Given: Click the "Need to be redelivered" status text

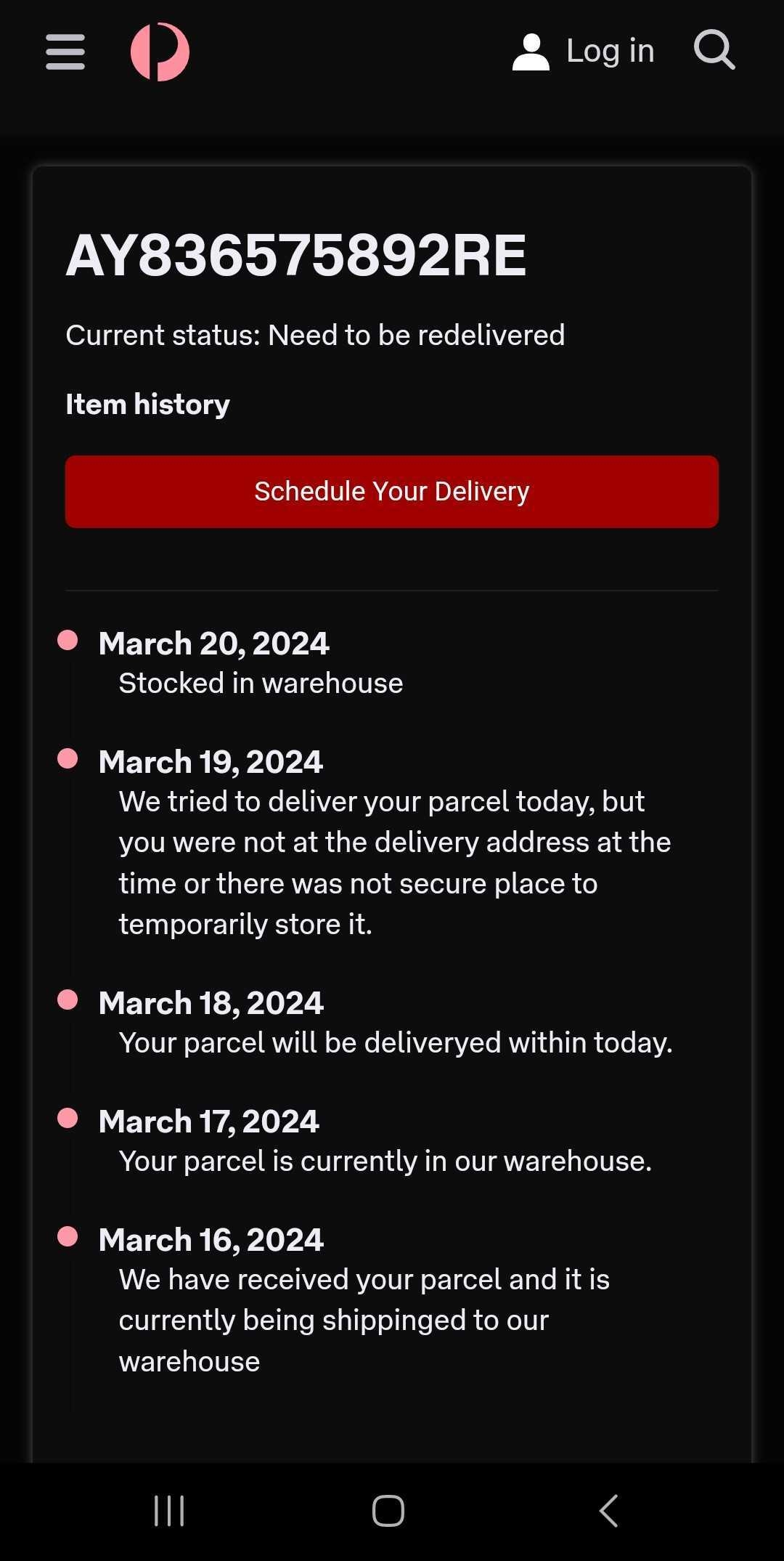Looking at the screenshot, I should tap(417, 335).
